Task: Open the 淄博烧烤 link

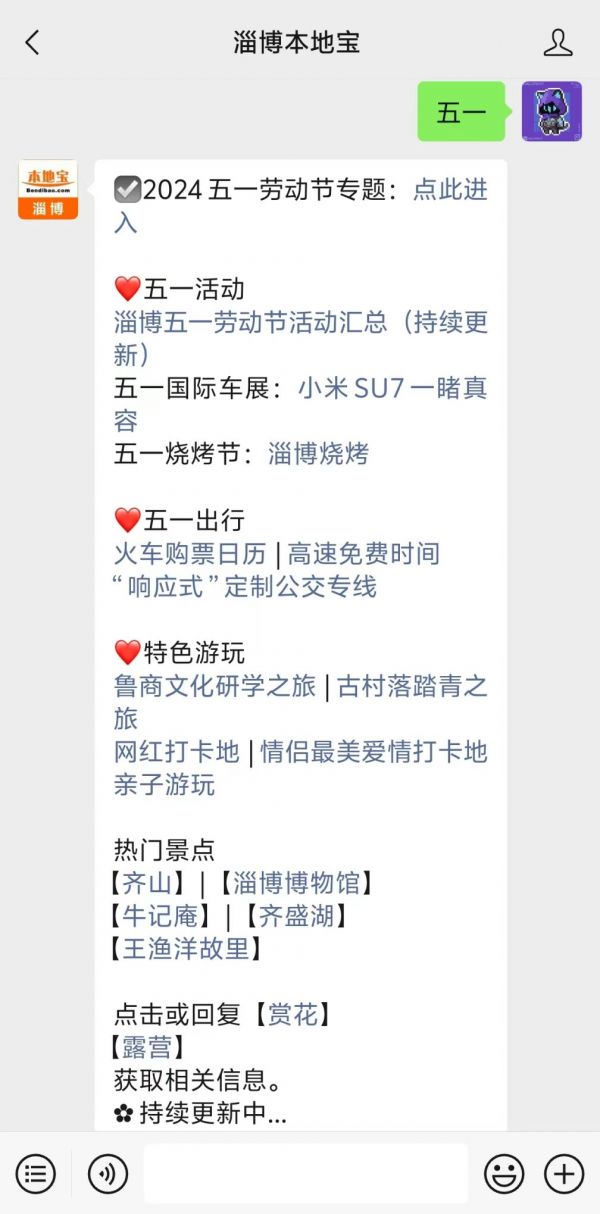Action: coord(318,454)
